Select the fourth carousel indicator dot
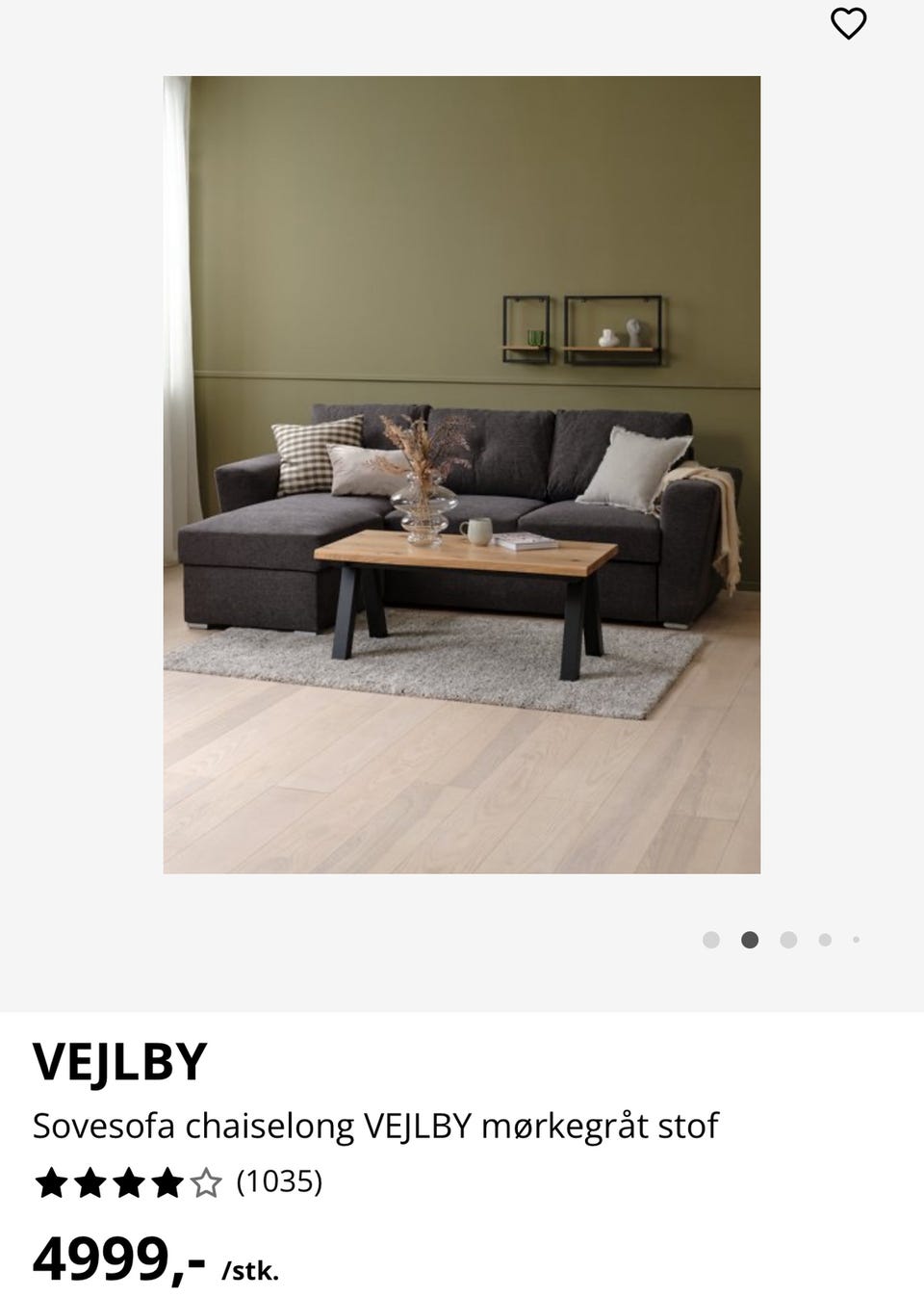 point(824,940)
